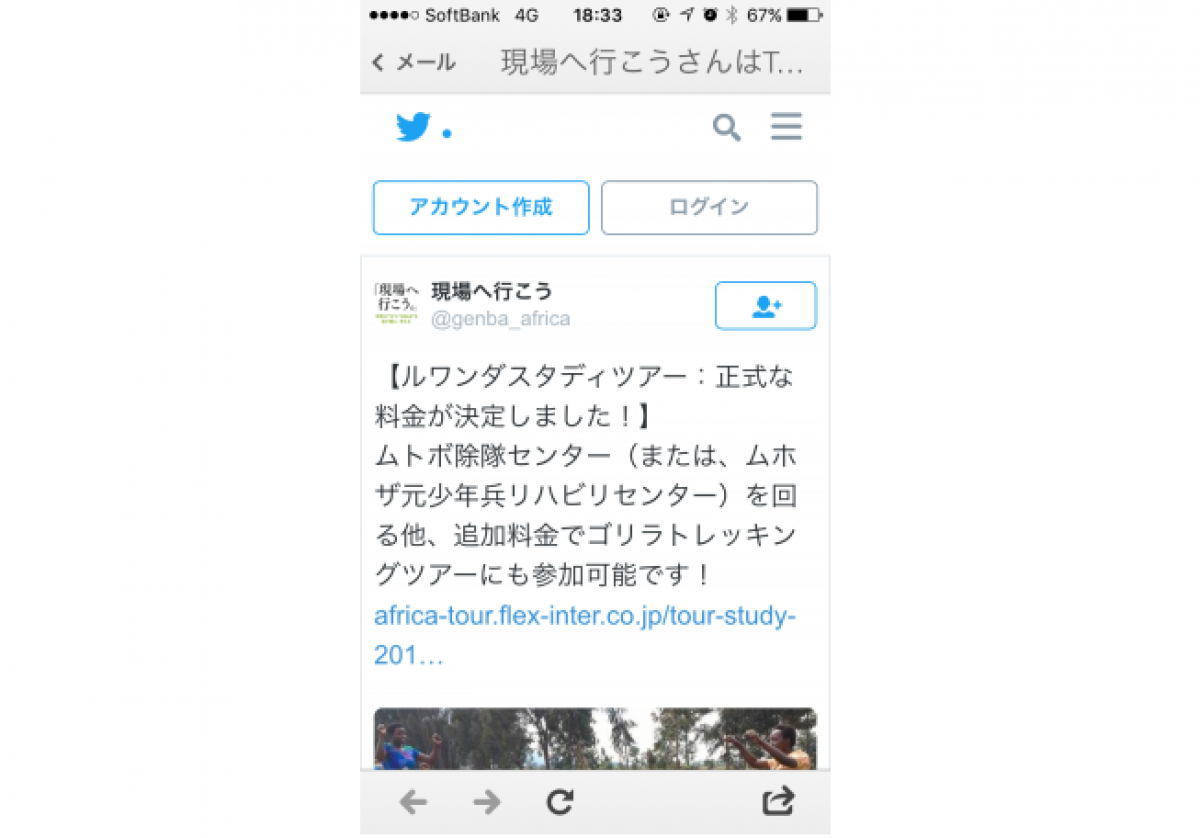
Task: Navigate browser back arrow
Action: tap(413, 801)
